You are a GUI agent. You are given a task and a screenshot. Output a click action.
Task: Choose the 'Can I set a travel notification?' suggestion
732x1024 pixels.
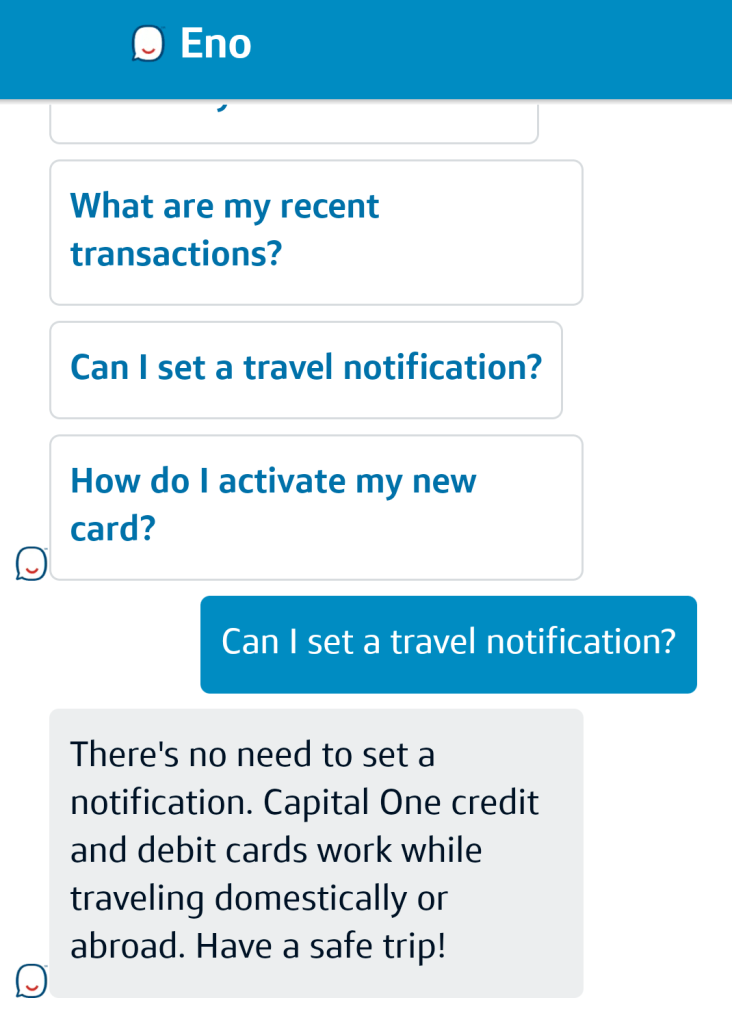coord(306,369)
